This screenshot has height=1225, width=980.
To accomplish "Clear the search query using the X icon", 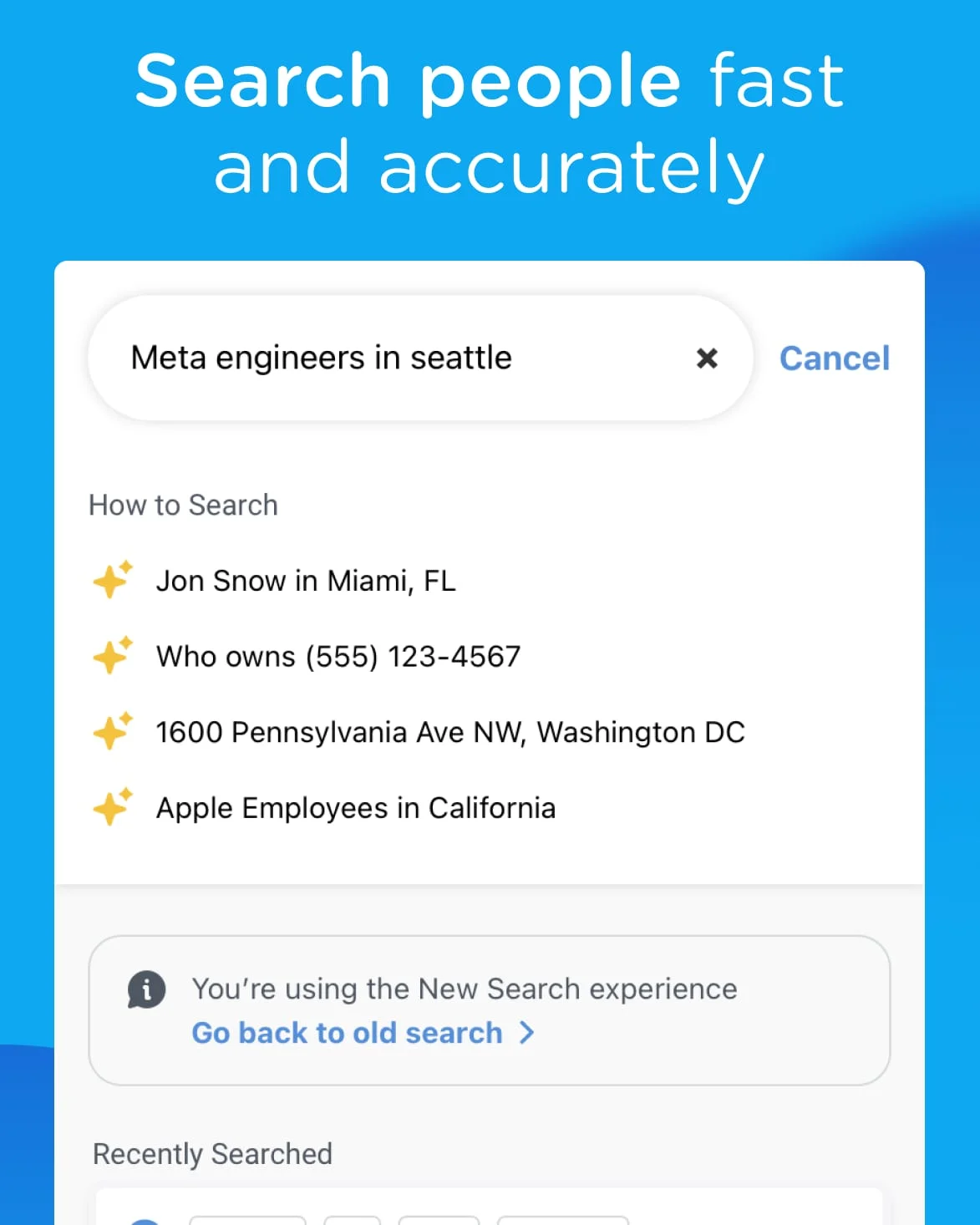I will 707,358.
